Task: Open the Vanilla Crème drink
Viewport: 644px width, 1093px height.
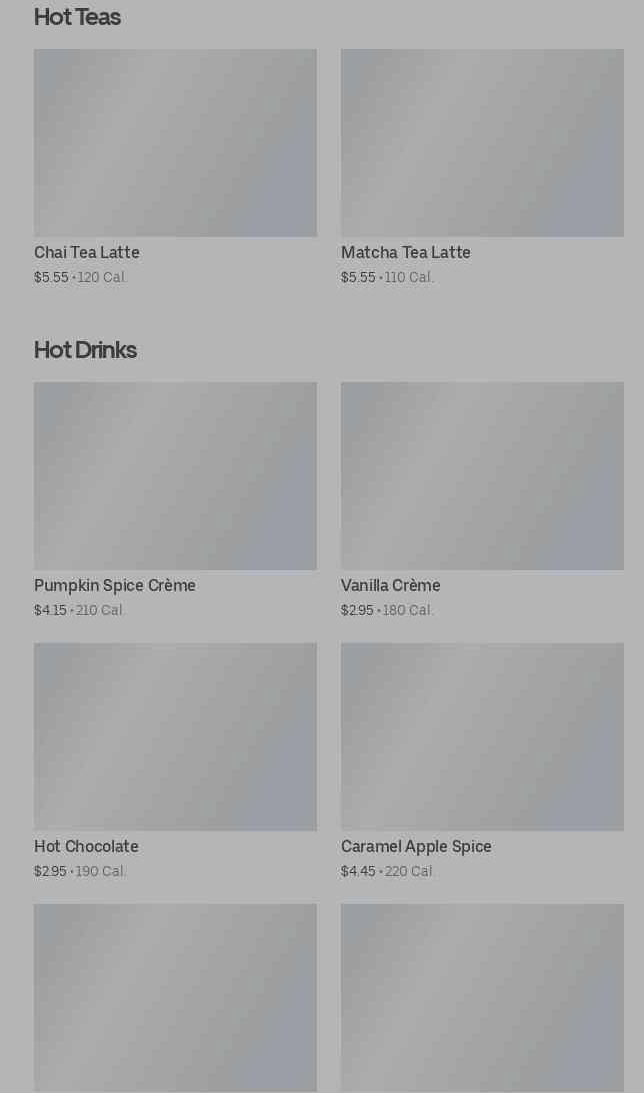Action: pos(482,500)
